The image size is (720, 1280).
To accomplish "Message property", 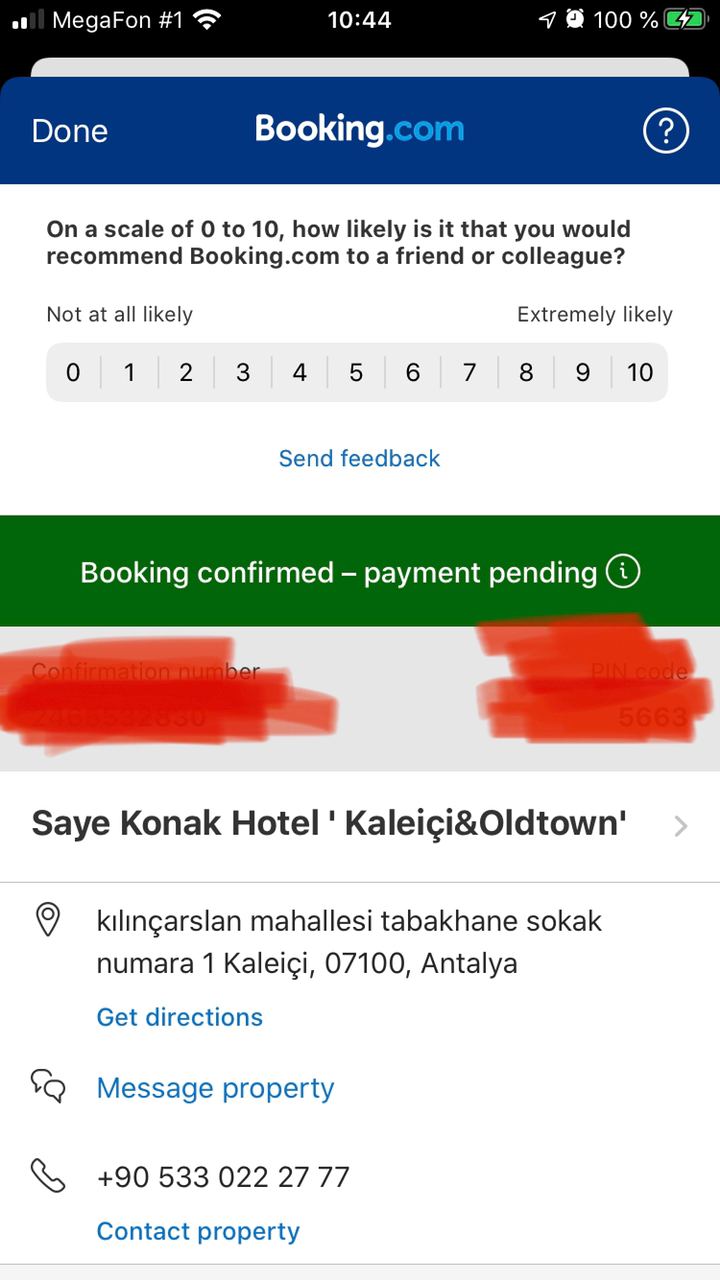I will (x=215, y=1088).
